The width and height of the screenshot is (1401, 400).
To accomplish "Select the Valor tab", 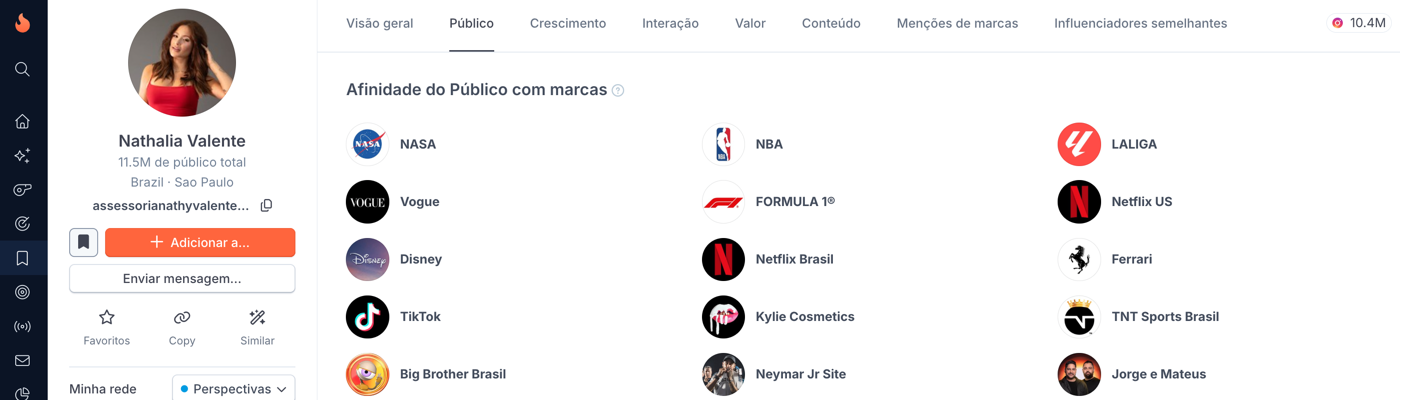I will pyautogui.click(x=750, y=23).
